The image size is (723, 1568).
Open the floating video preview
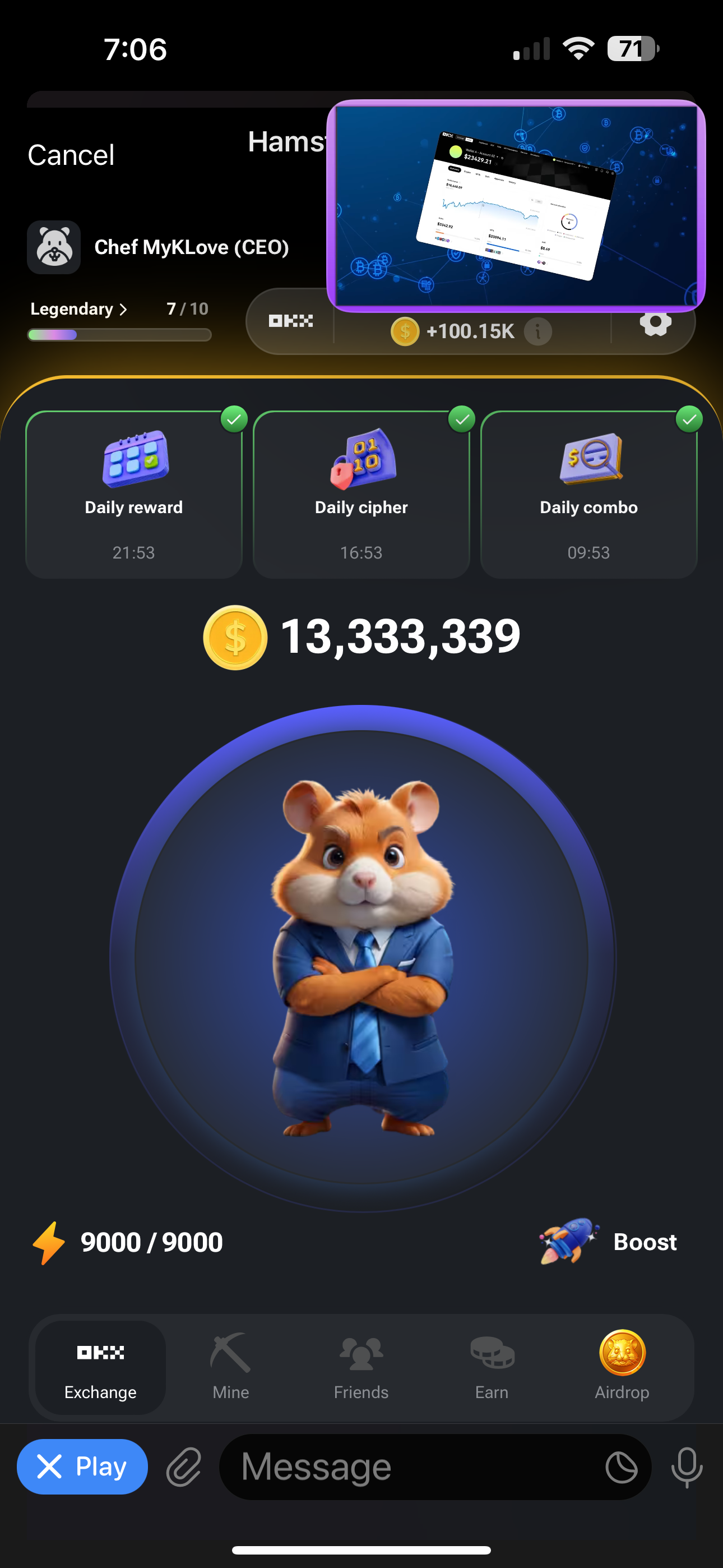pyautogui.click(x=516, y=206)
